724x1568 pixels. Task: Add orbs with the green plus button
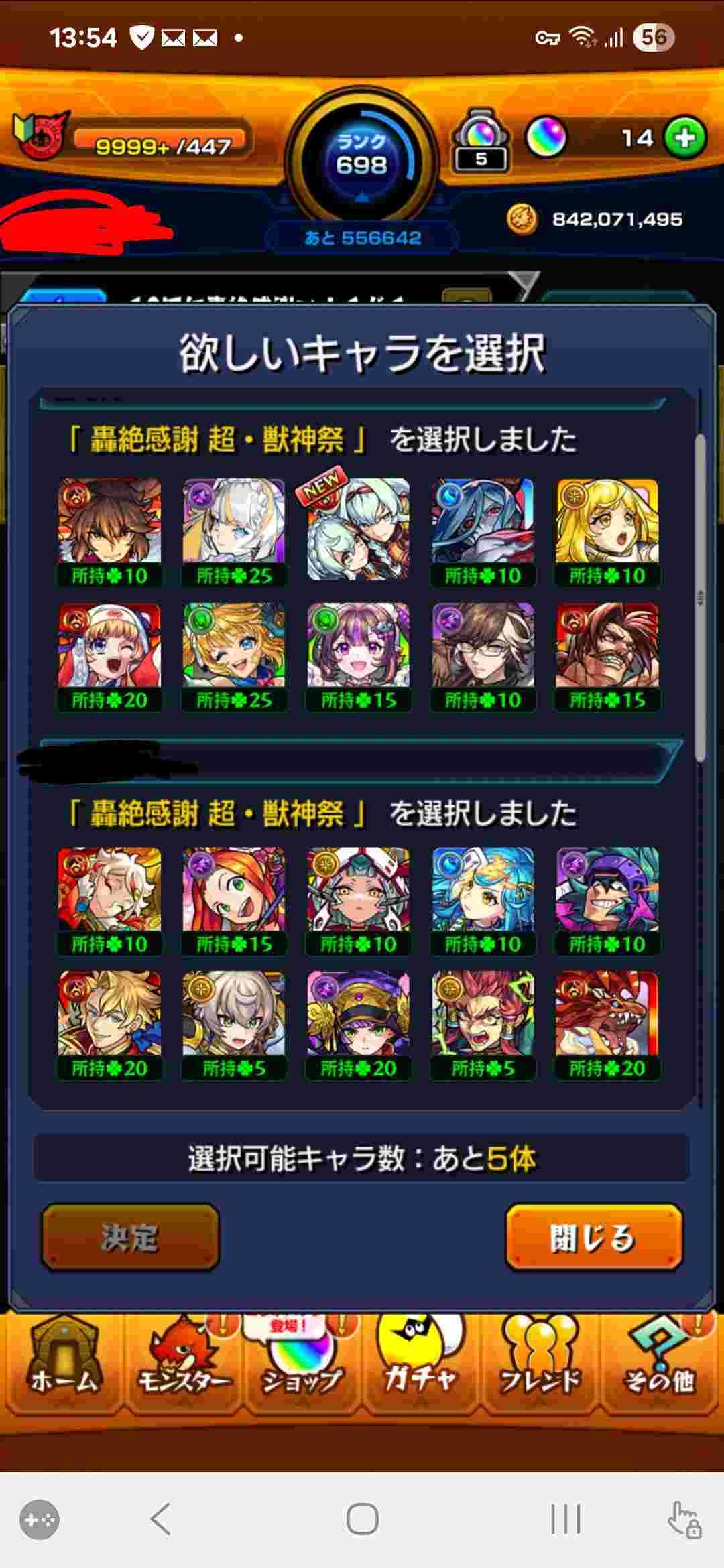click(x=684, y=138)
